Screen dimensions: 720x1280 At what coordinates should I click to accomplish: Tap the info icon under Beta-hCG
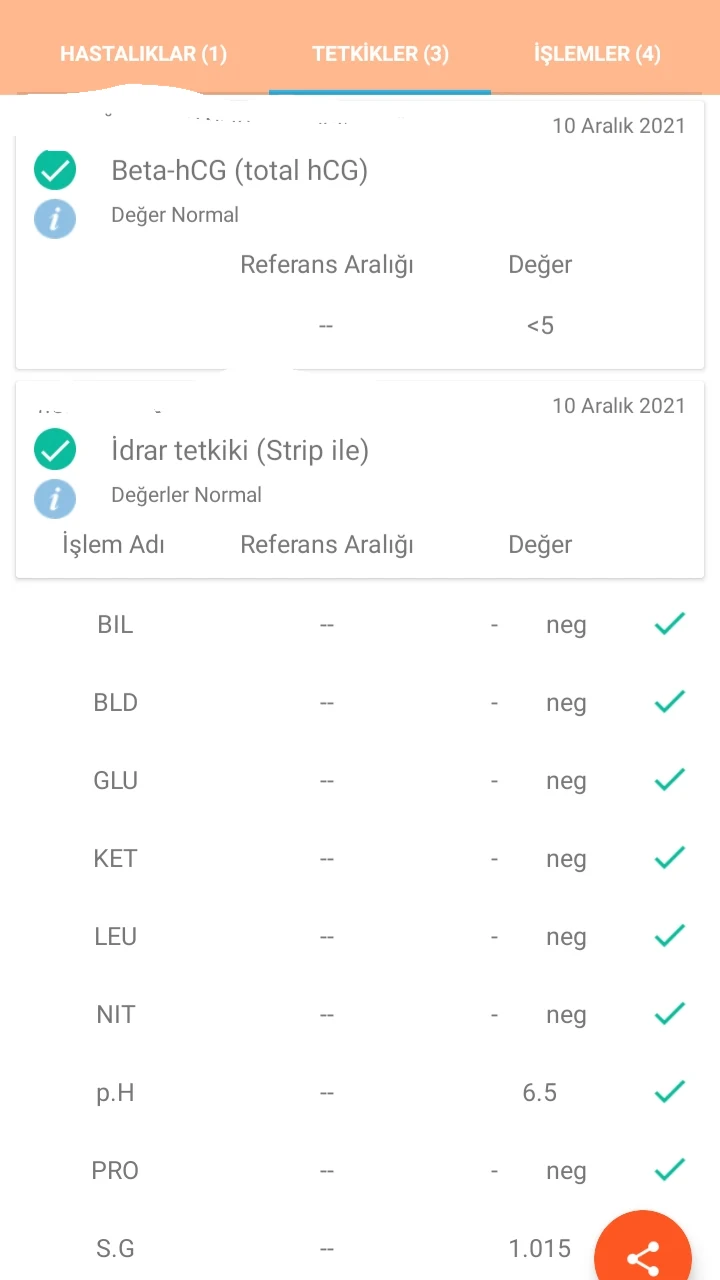point(55,217)
